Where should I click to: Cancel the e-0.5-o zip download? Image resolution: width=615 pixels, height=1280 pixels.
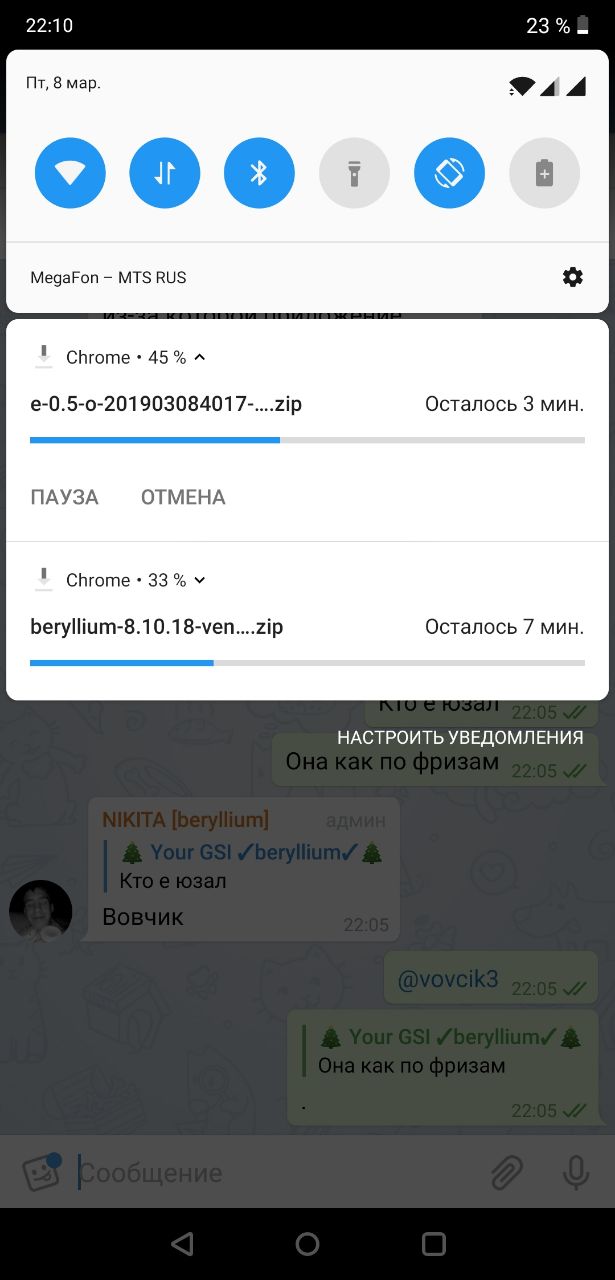(x=183, y=497)
